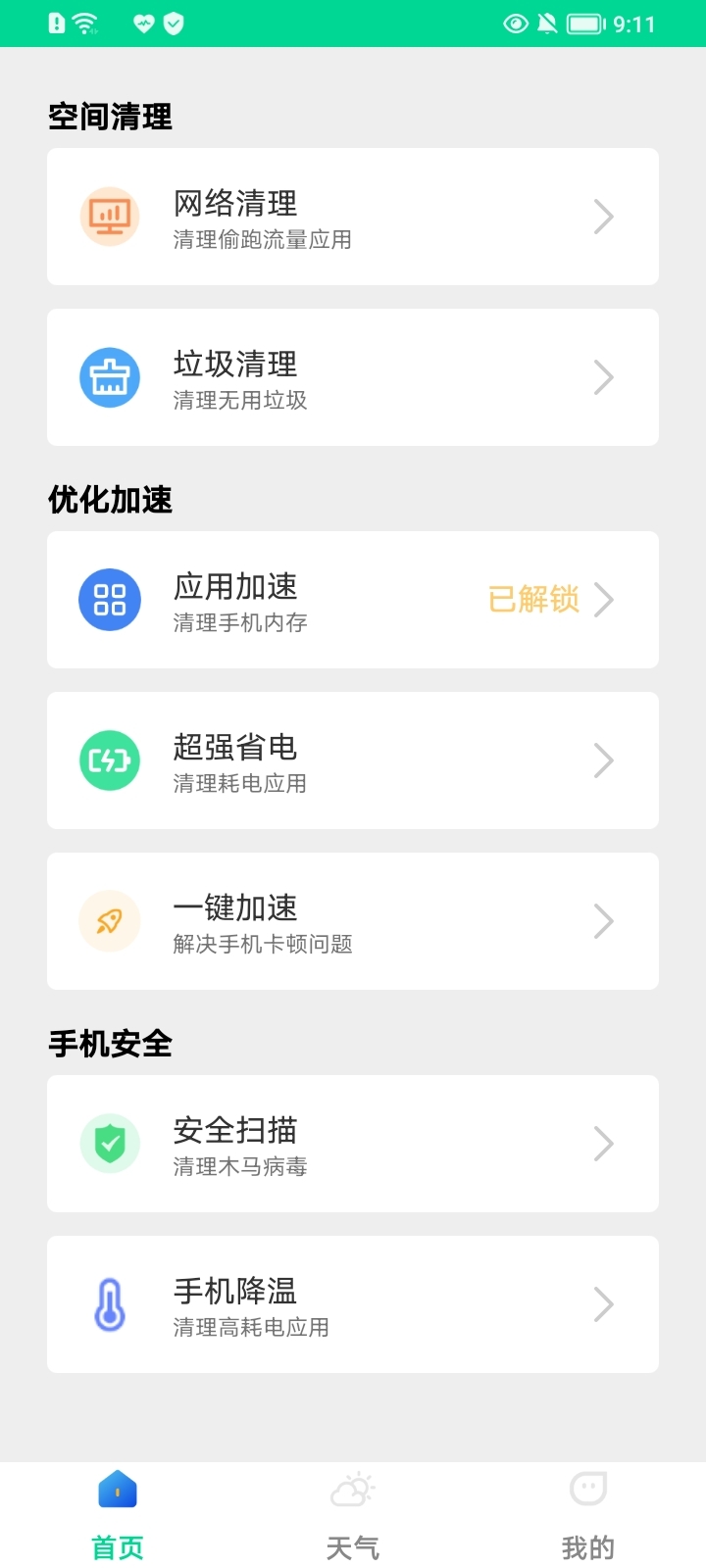Click the blue 垃圾清理 trash cleaning icon

pyautogui.click(x=109, y=376)
